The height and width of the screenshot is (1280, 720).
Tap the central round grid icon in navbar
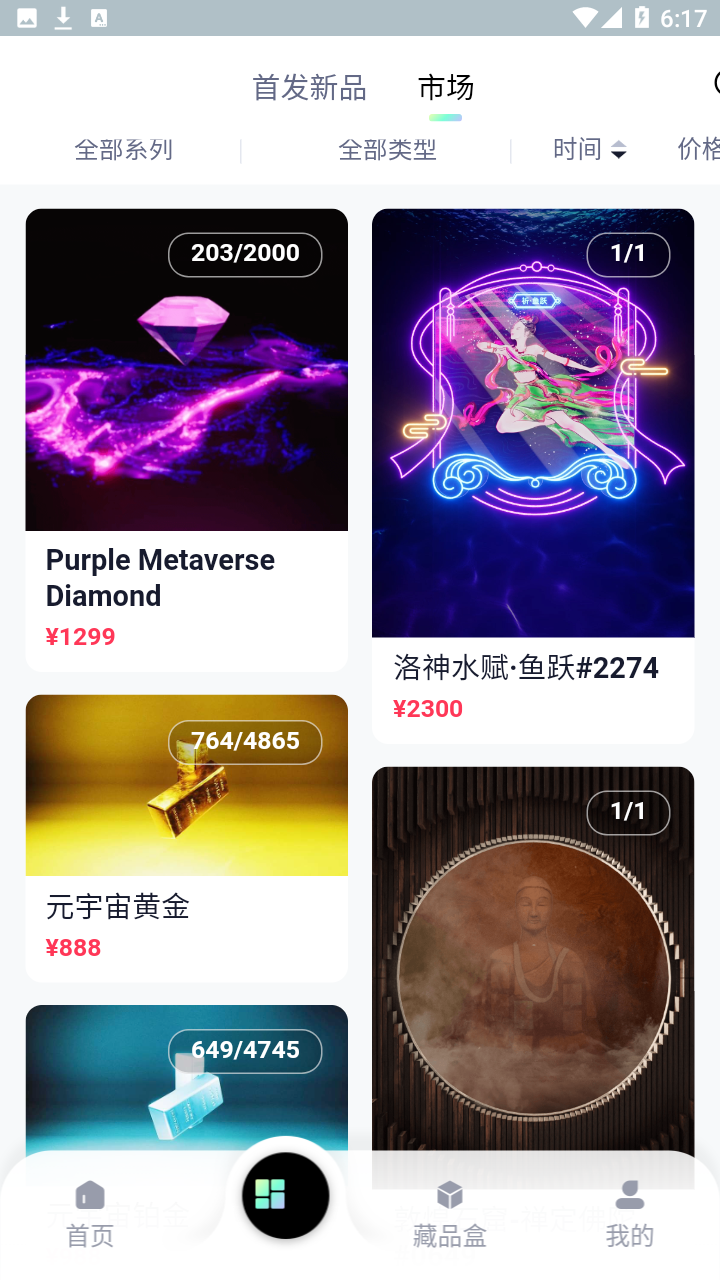tap(285, 1193)
